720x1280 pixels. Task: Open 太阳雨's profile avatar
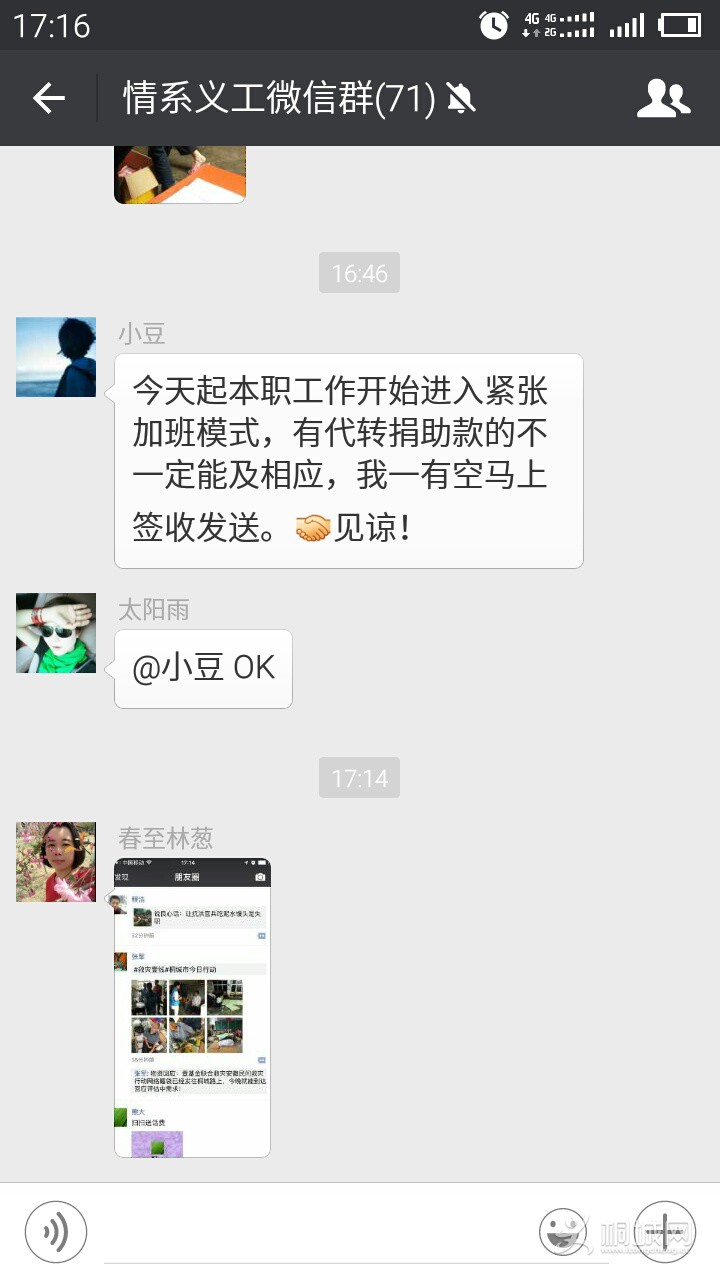(x=56, y=633)
